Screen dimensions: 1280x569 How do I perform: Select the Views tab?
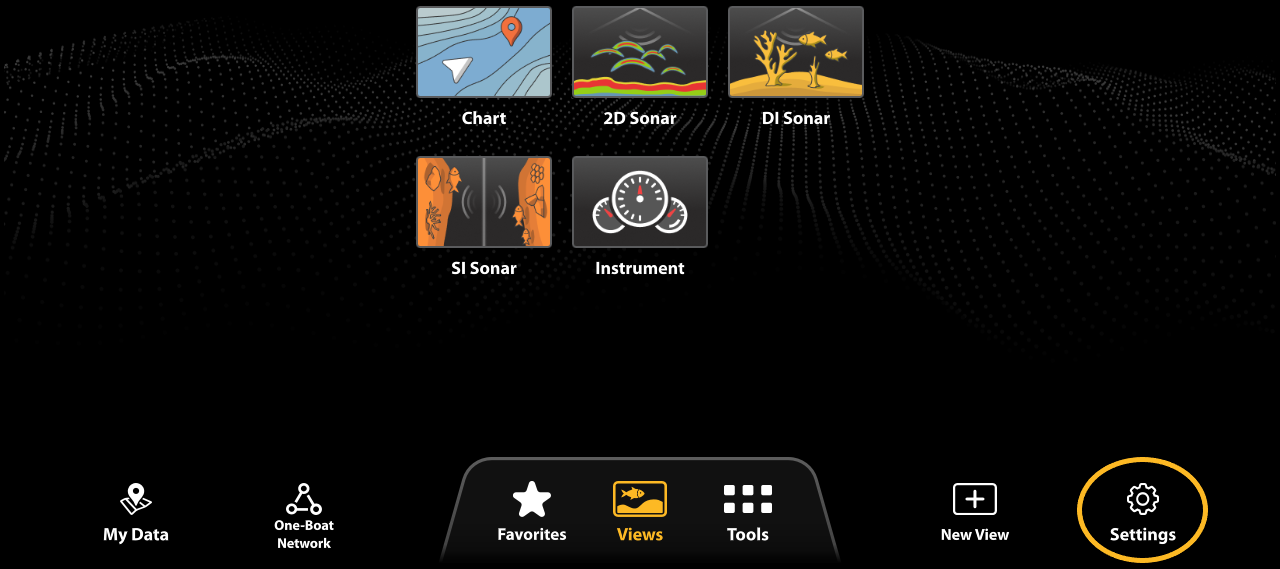[x=640, y=511]
